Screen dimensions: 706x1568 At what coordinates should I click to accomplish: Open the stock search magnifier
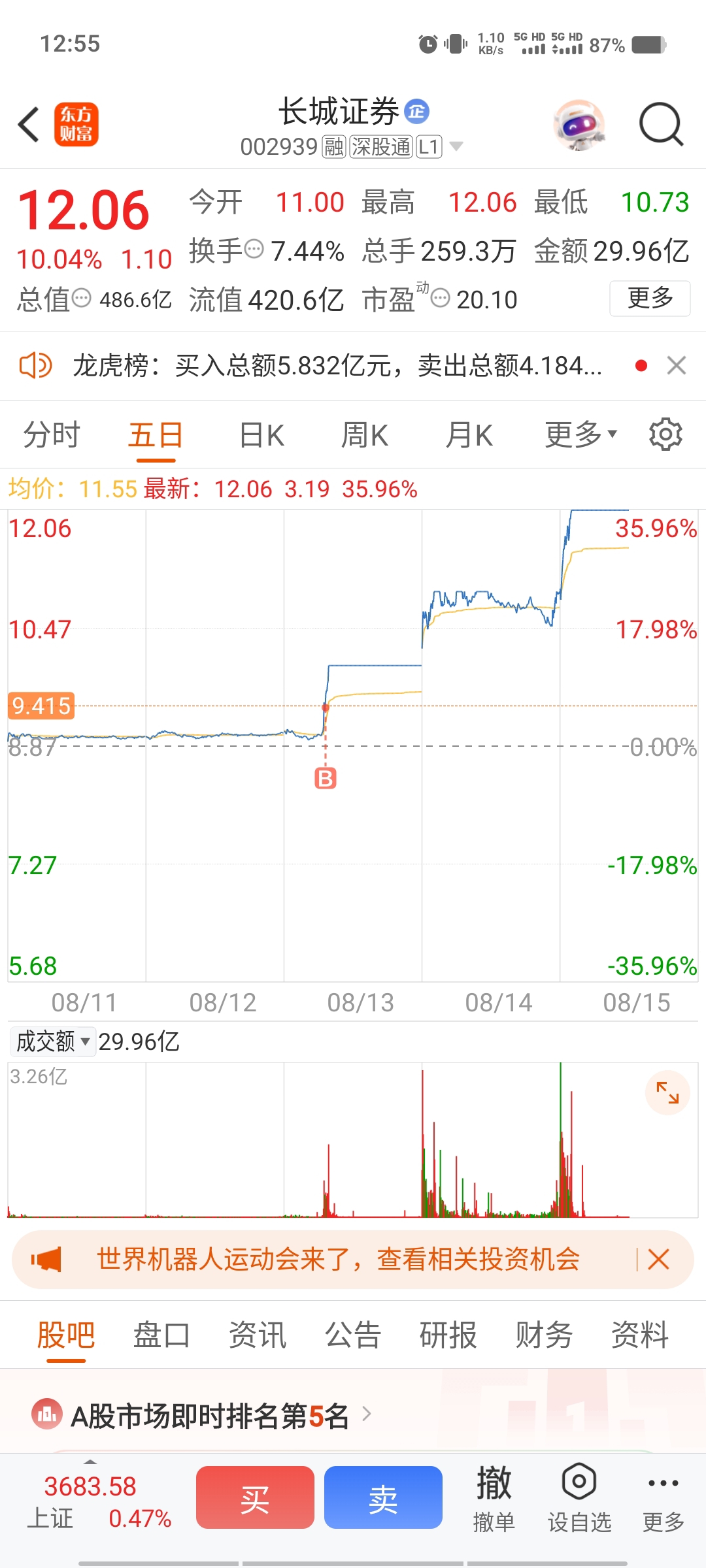click(661, 124)
